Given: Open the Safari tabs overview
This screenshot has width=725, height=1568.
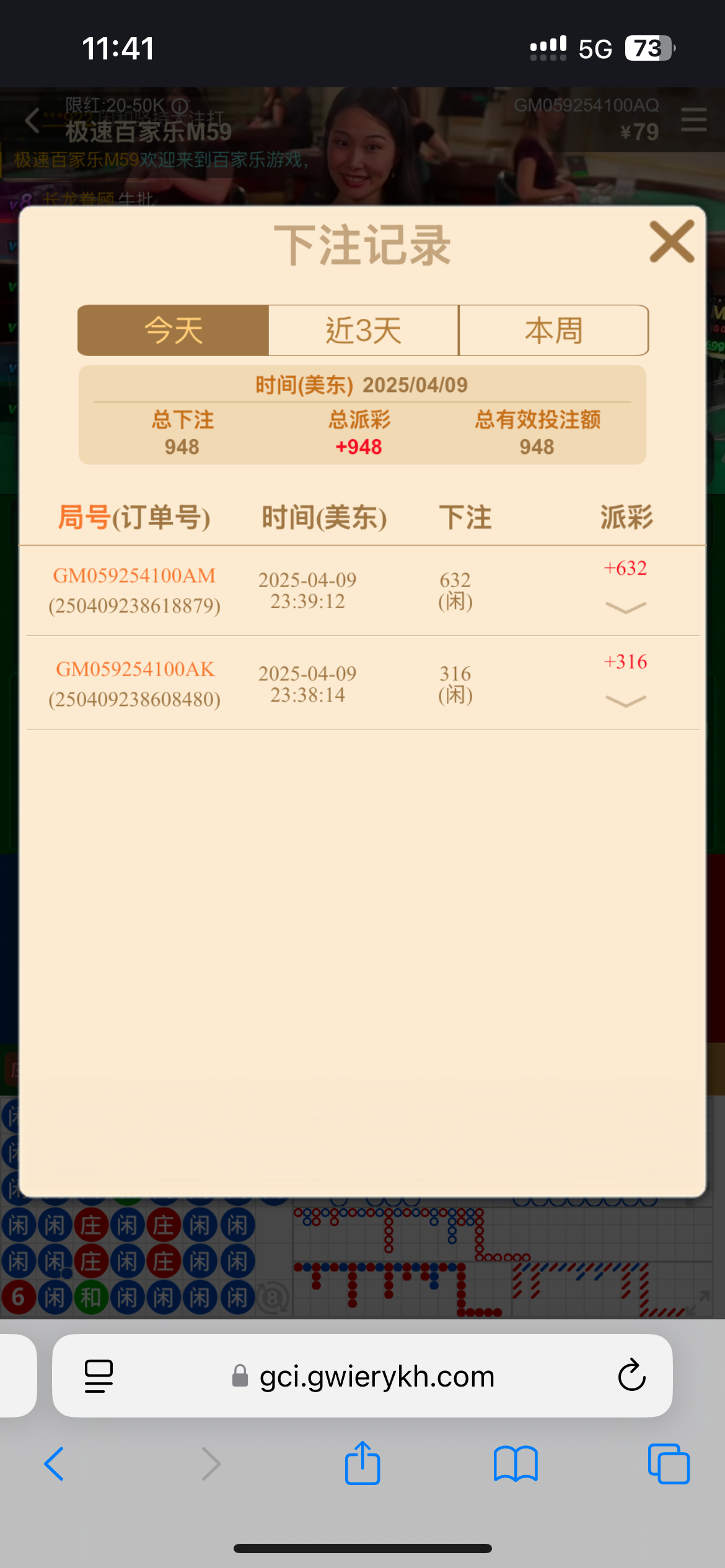Looking at the screenshot, I should 668,1464.
